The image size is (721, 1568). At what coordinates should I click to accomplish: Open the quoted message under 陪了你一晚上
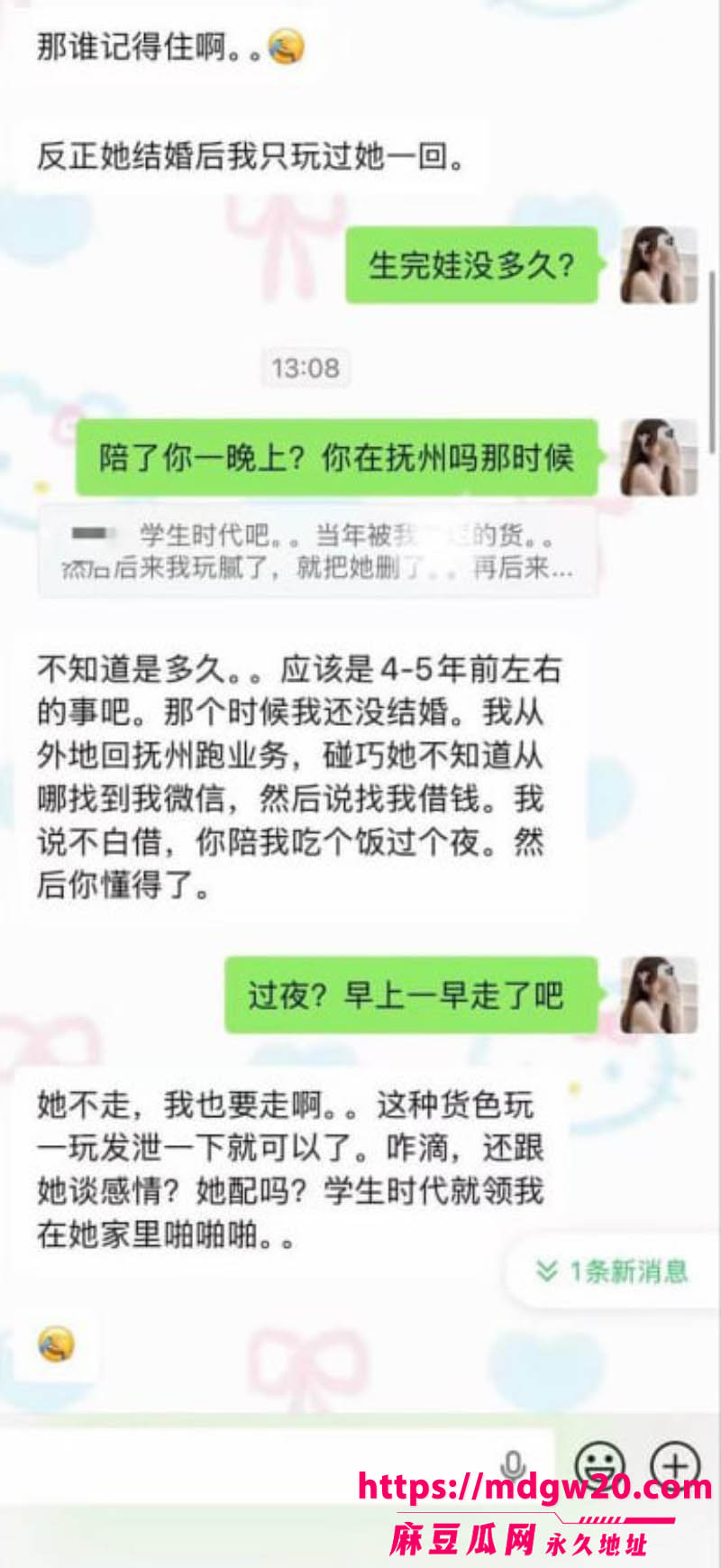click(318, 551)
